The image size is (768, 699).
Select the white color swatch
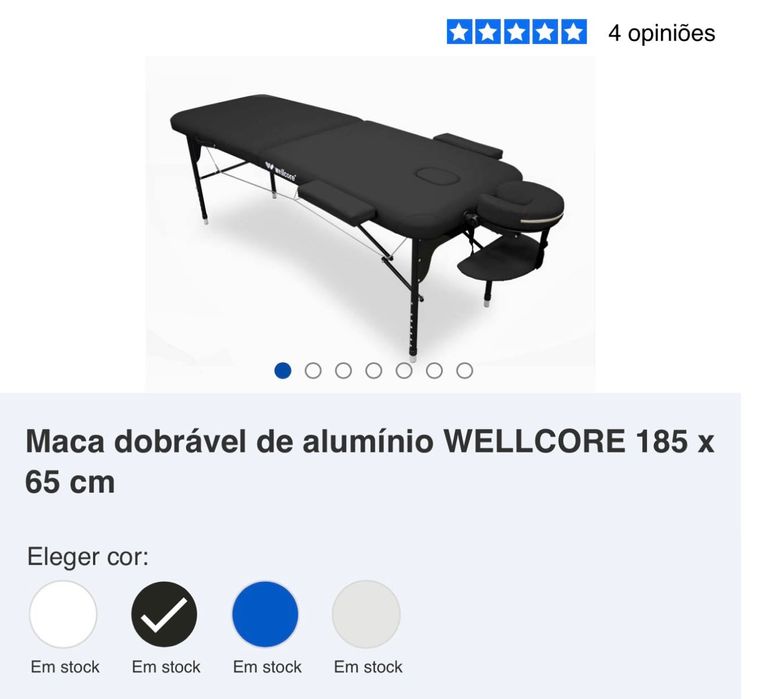pyautogui.click(x=64, y=614)
